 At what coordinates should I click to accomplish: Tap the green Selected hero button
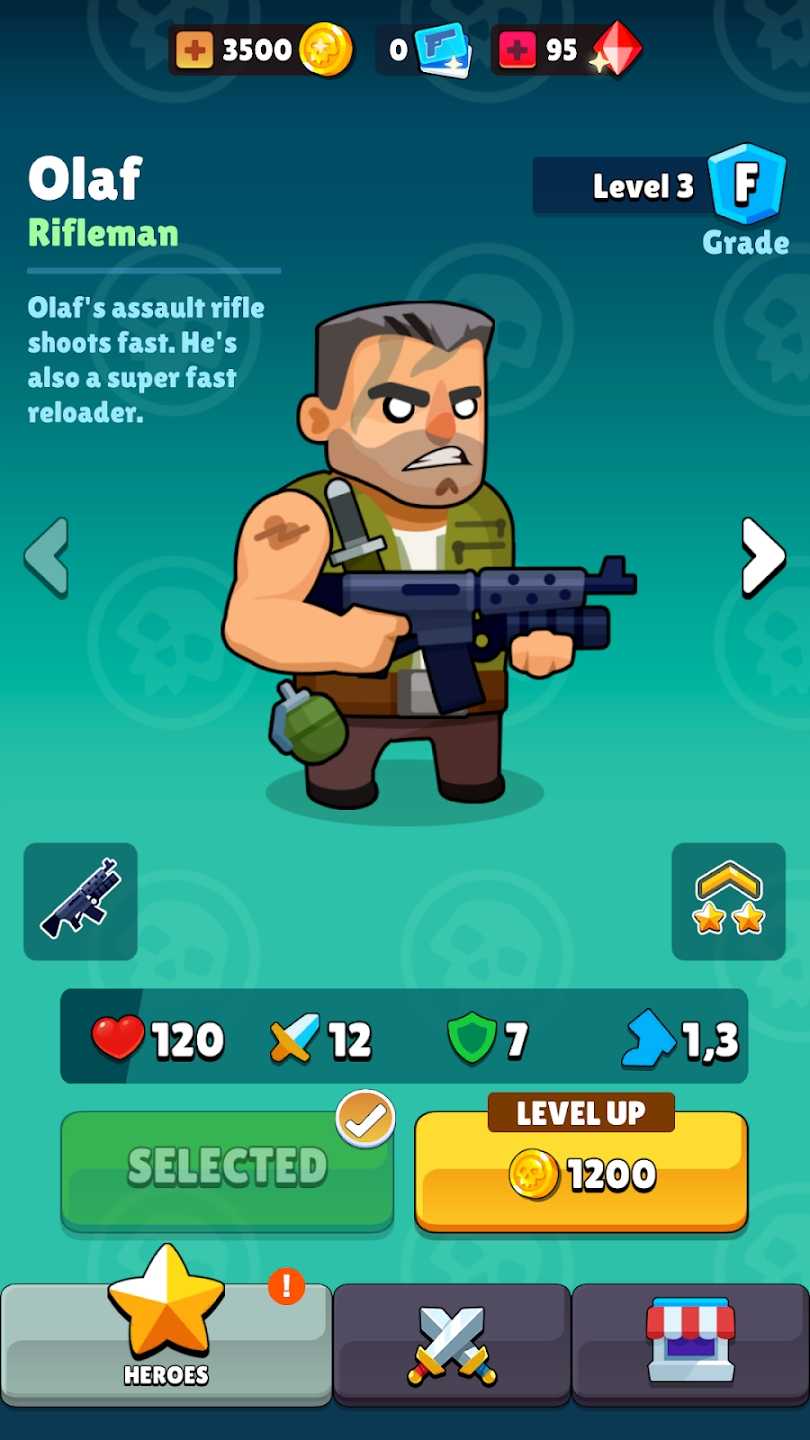coord(227,1168)
